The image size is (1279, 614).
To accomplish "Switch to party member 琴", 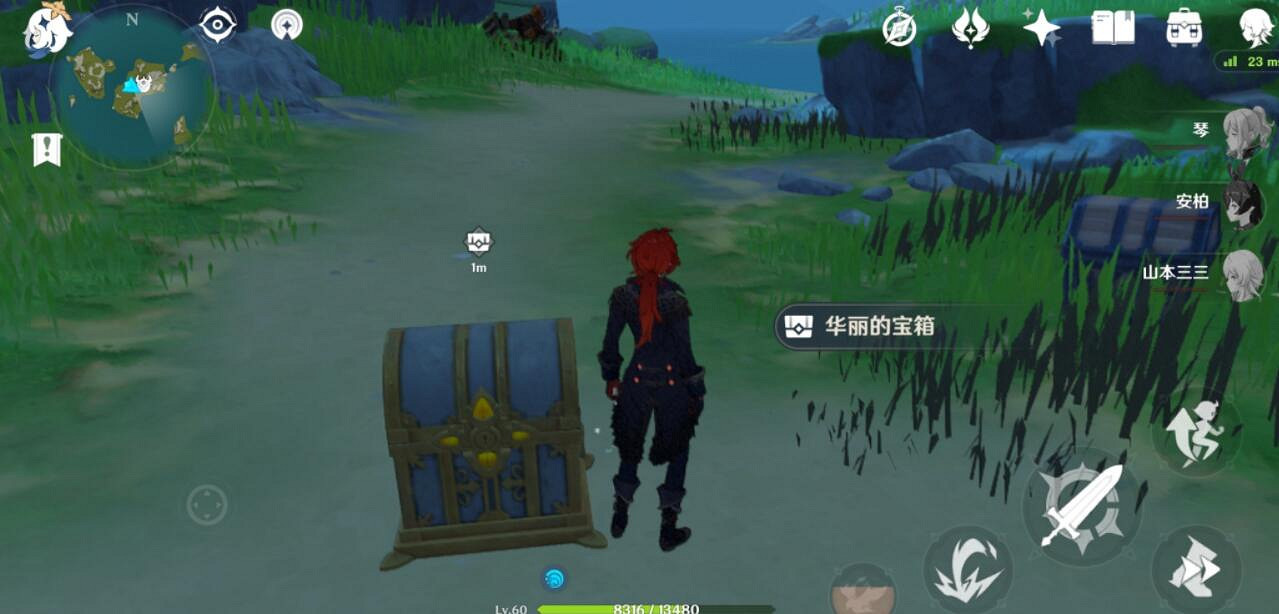I will click(1245, 132).
